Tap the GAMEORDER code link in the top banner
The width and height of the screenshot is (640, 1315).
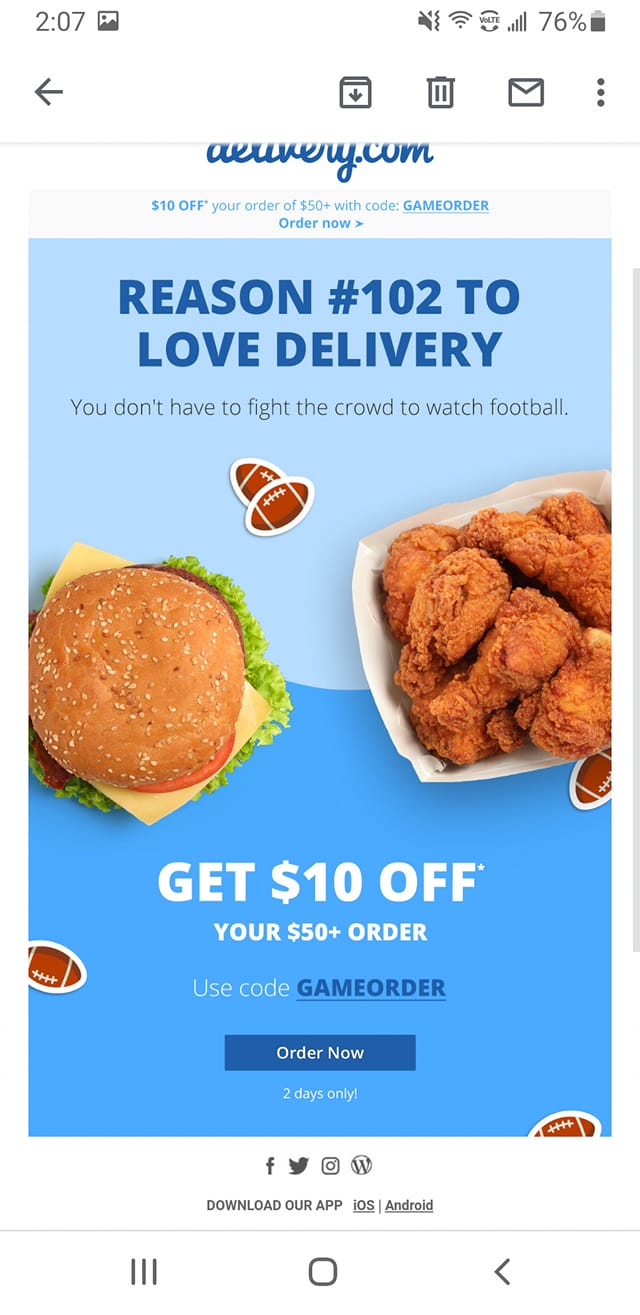coord(446,206)
